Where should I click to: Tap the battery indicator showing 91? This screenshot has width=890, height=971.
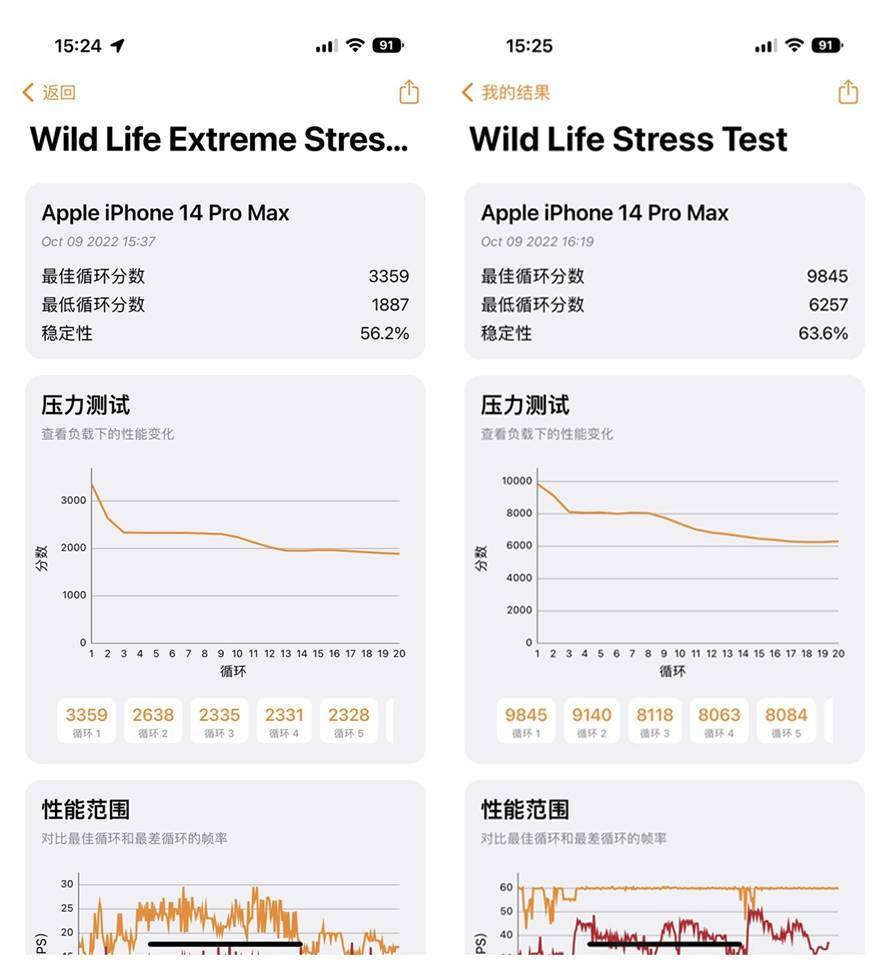[387, 44]
